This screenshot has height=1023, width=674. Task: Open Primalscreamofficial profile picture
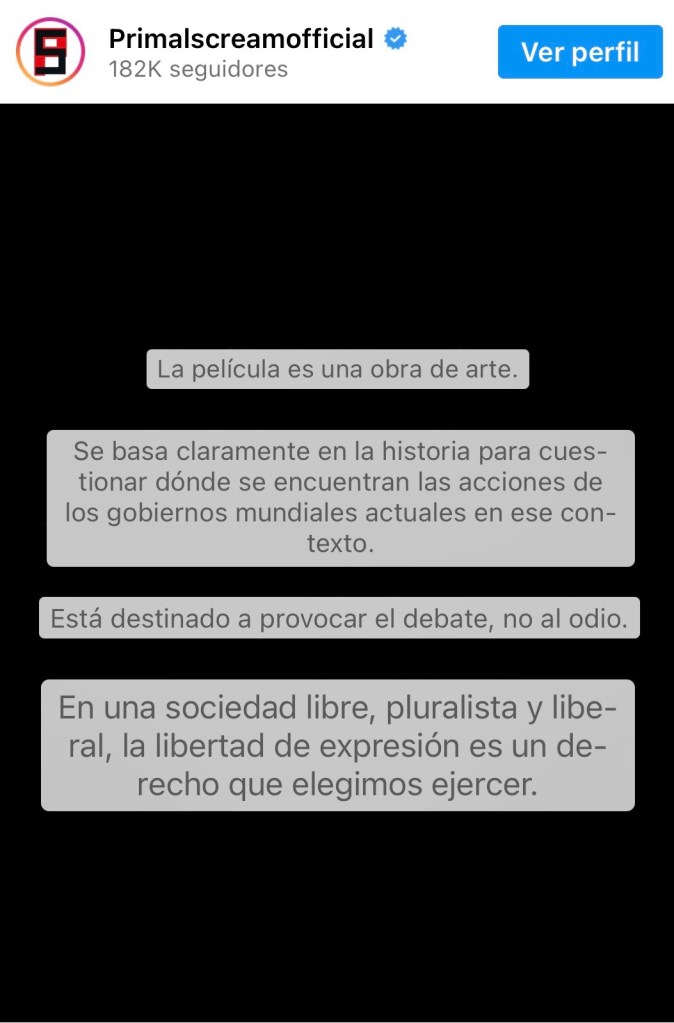(50, 52)
